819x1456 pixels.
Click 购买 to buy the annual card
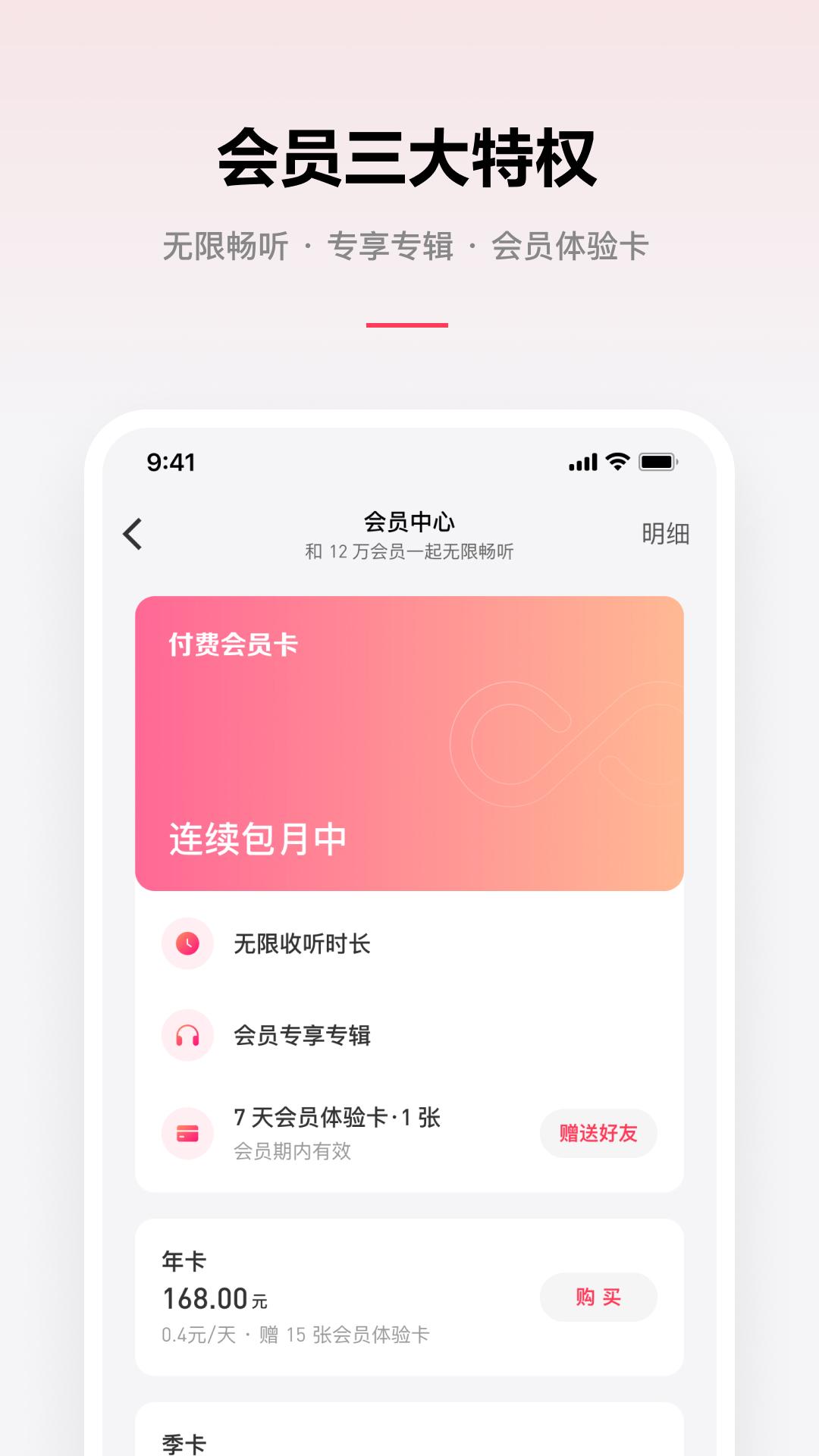click(598, 1298)
